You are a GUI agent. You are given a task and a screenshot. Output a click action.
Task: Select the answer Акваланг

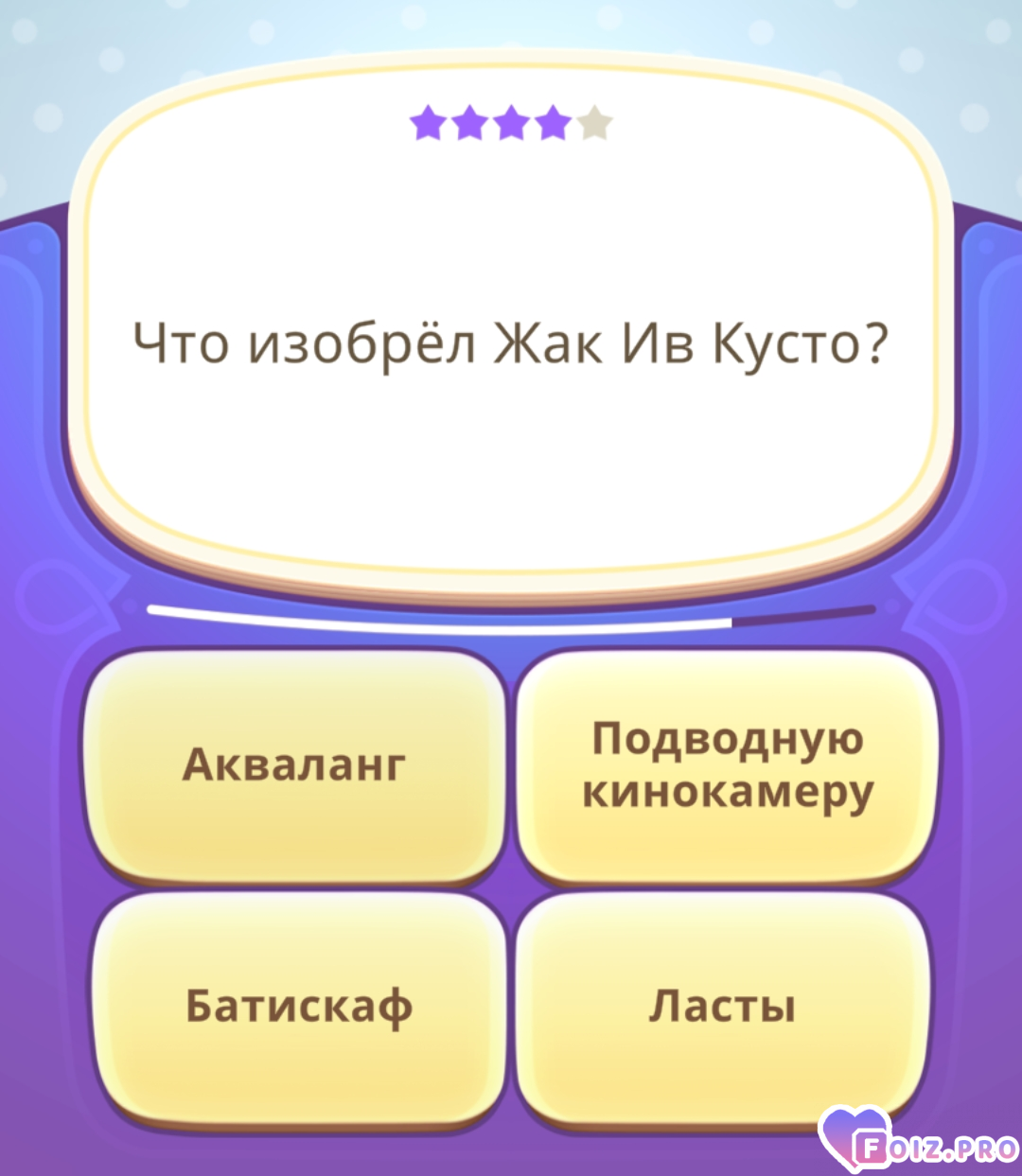point(294,764)
